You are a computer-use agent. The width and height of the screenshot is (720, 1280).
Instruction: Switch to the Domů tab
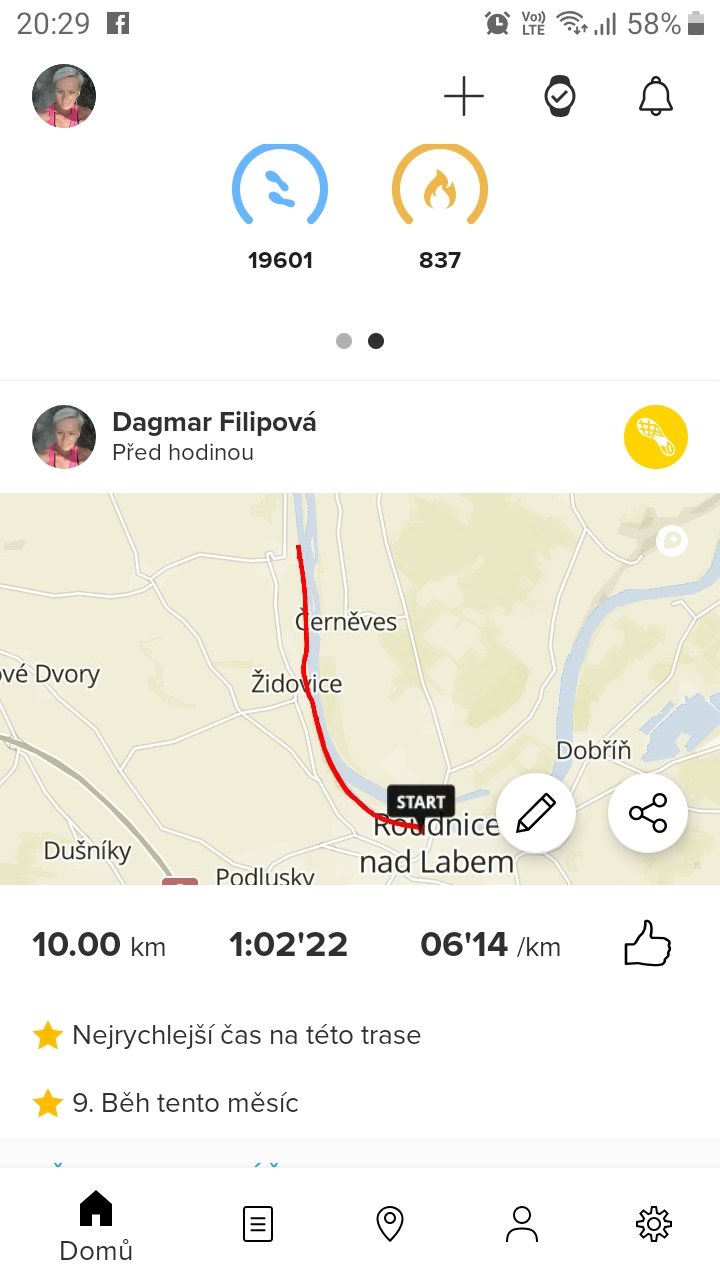click(96, 1225)
